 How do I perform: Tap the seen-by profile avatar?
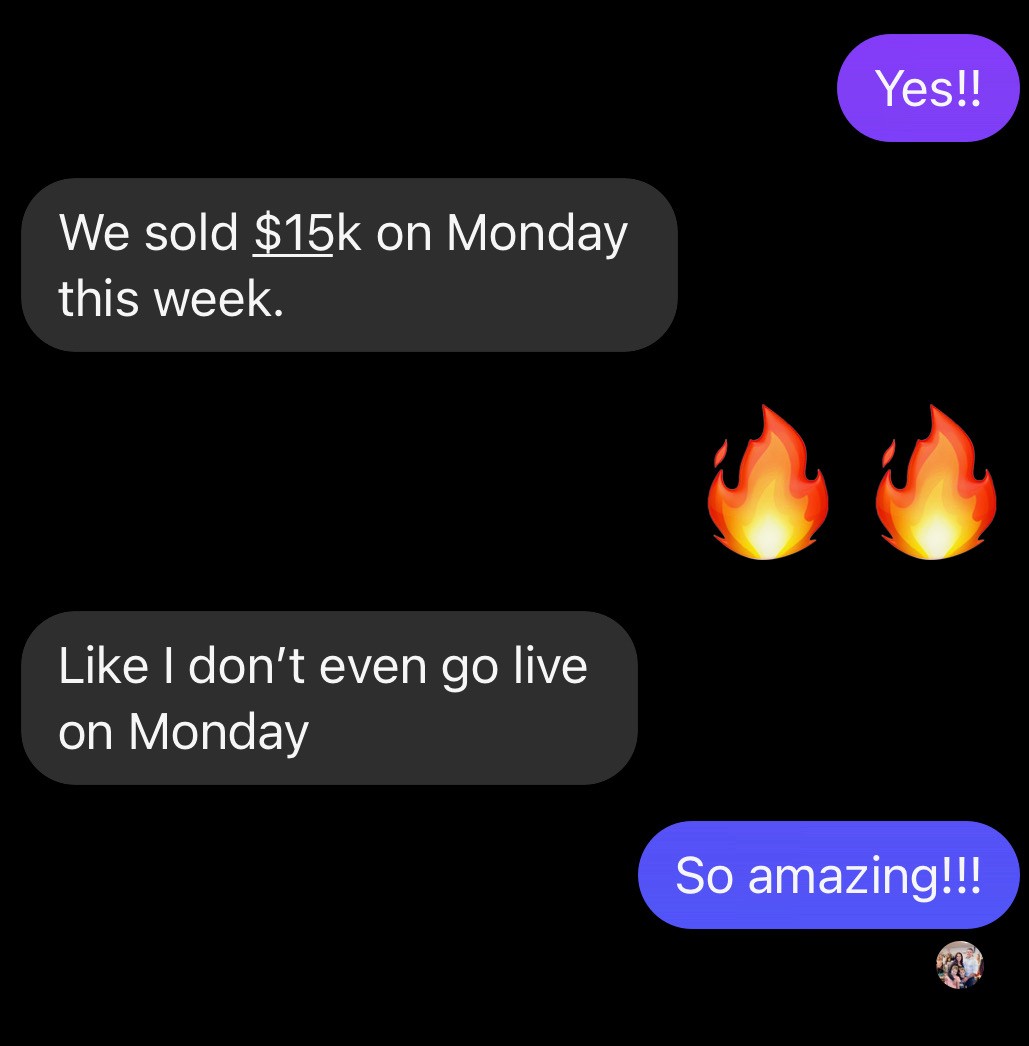[x=959, y=965]
